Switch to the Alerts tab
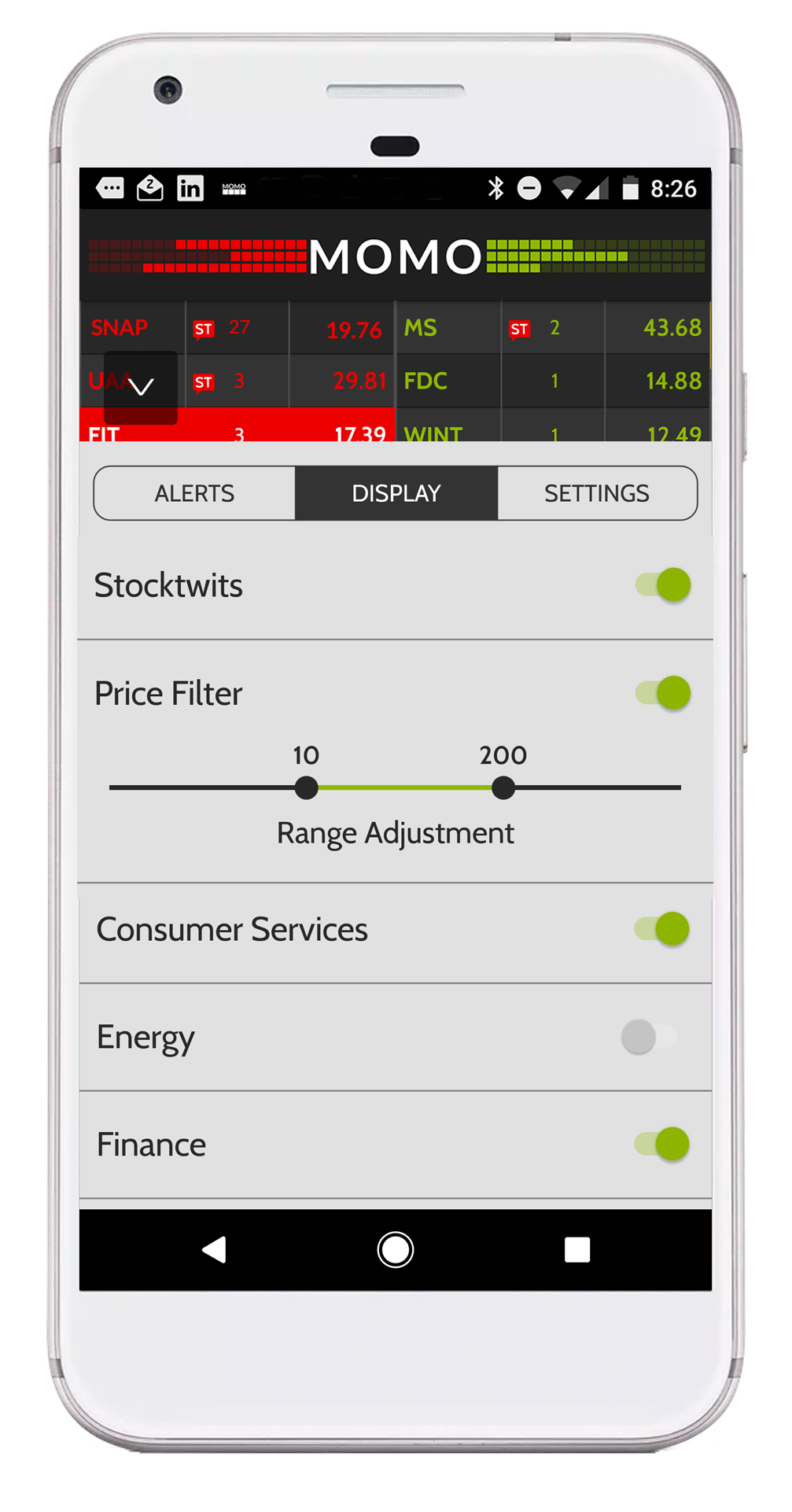 194,493
